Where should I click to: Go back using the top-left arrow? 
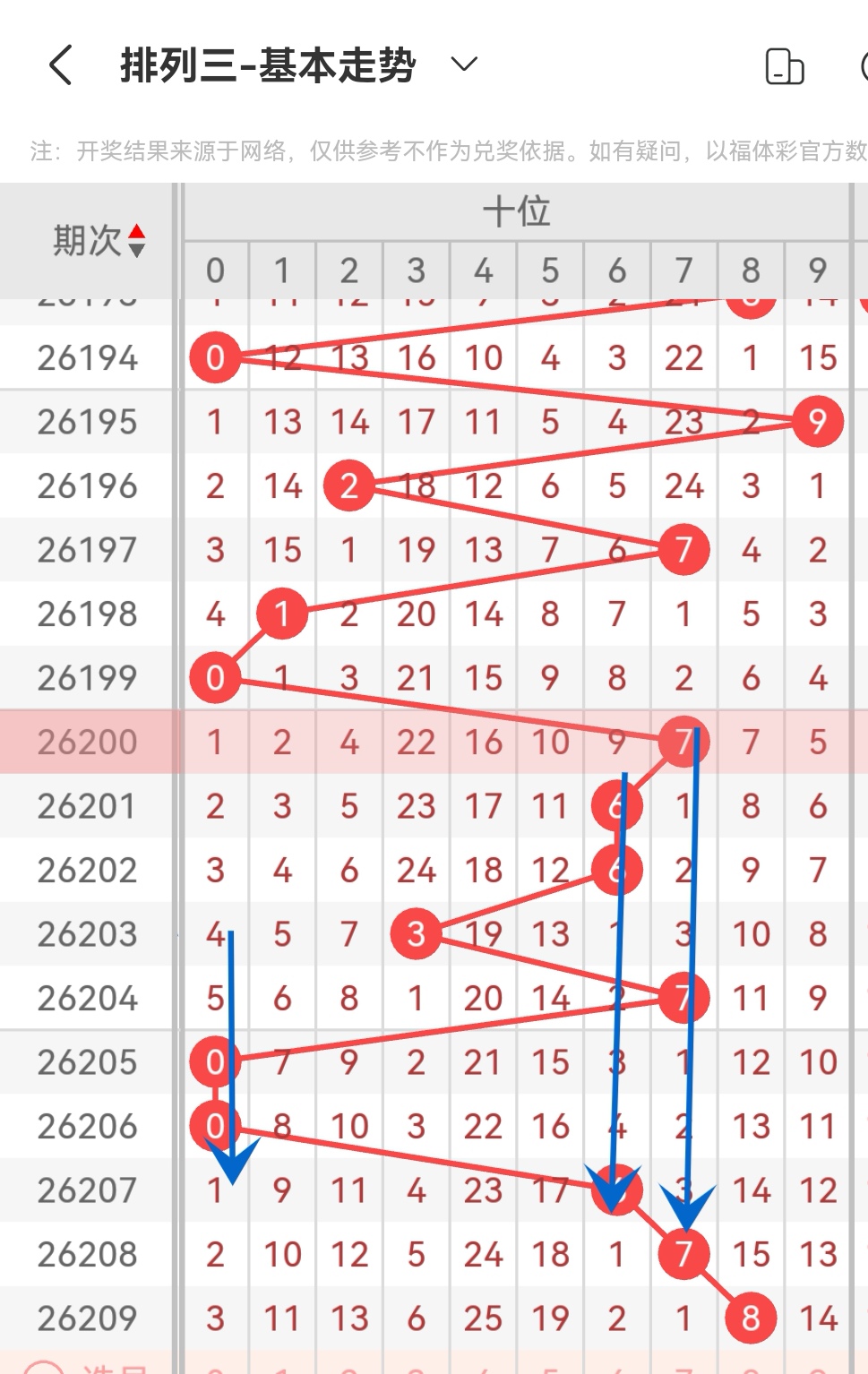click(x=60, y=65)
